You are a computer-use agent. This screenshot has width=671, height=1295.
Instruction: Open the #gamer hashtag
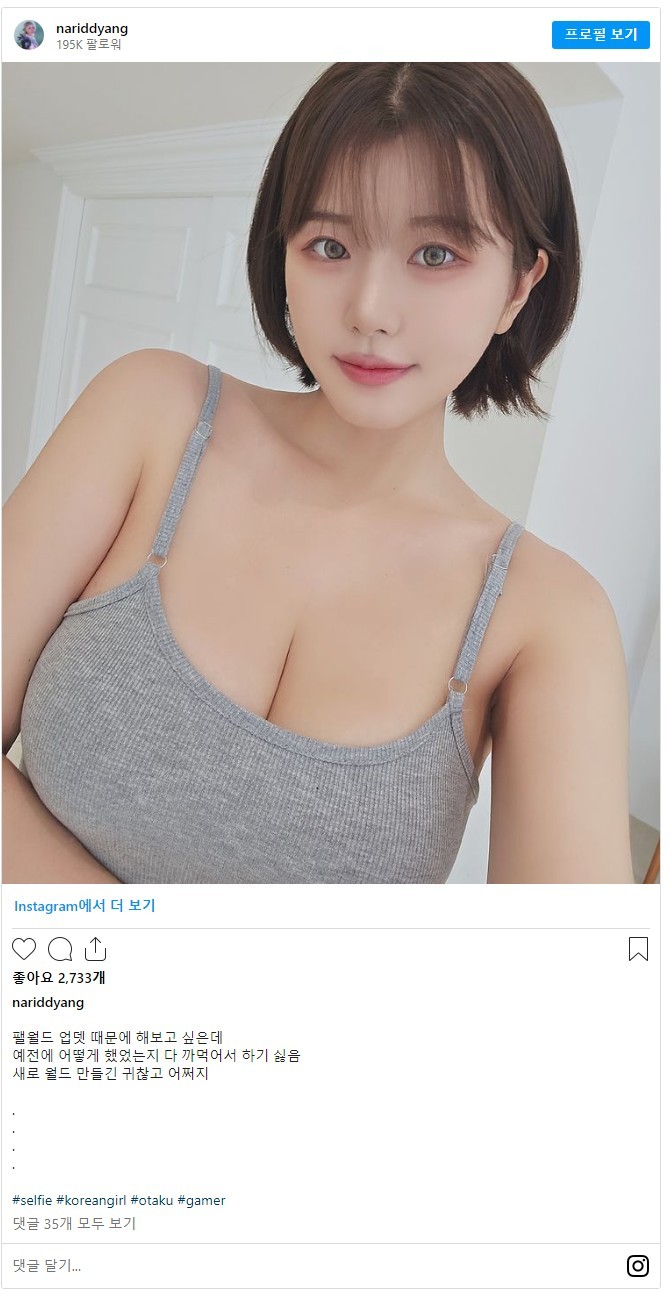[x=201, y=1200]
